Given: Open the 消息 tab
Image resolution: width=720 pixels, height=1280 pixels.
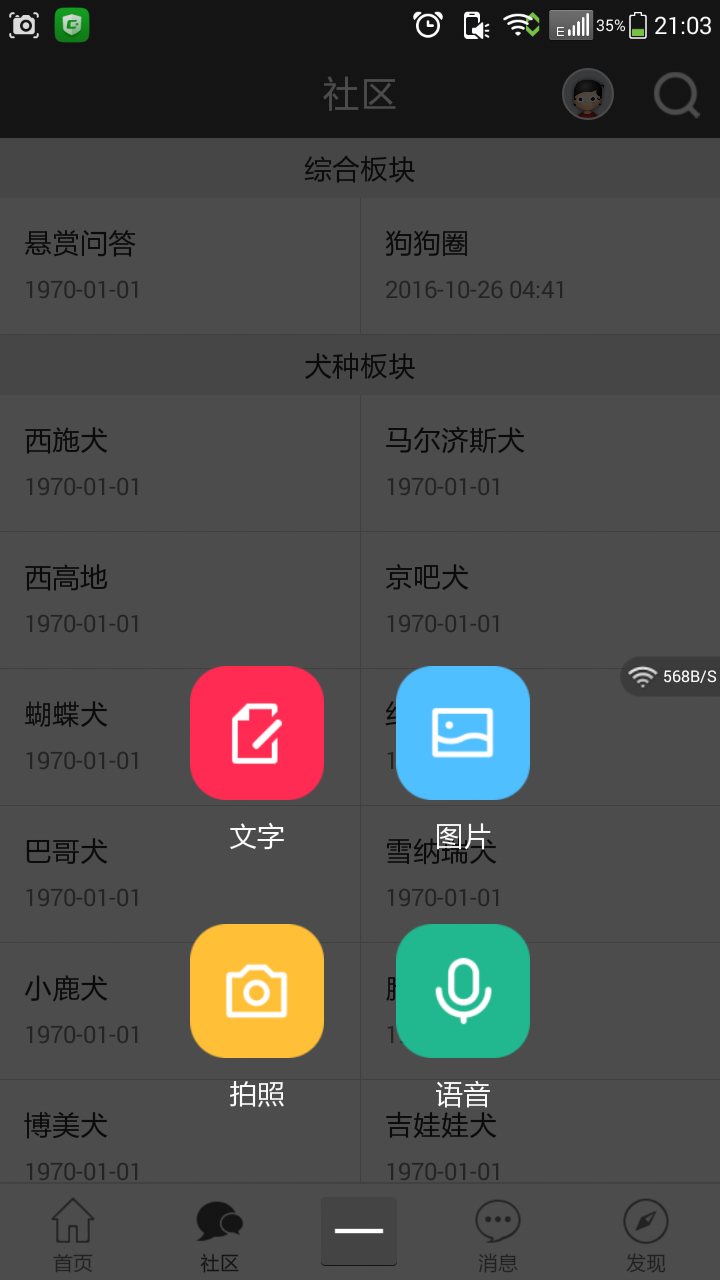Looking at the screenshot, I should point(498,1235).
